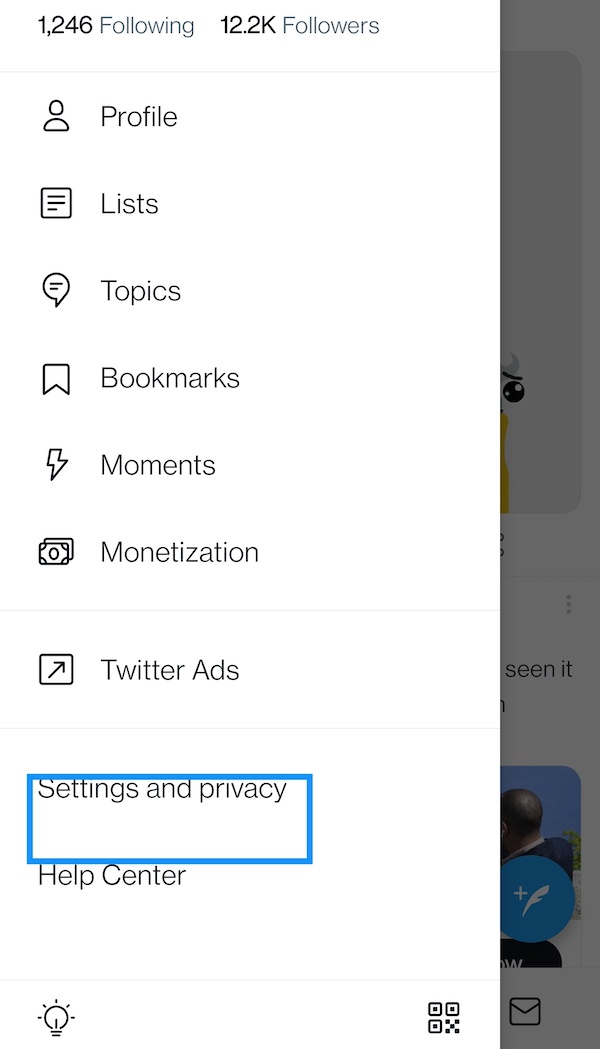Viewport: 600px width, 1049px height.
Task: Open the QR code scanner icon
Action: click(443, 1017)
